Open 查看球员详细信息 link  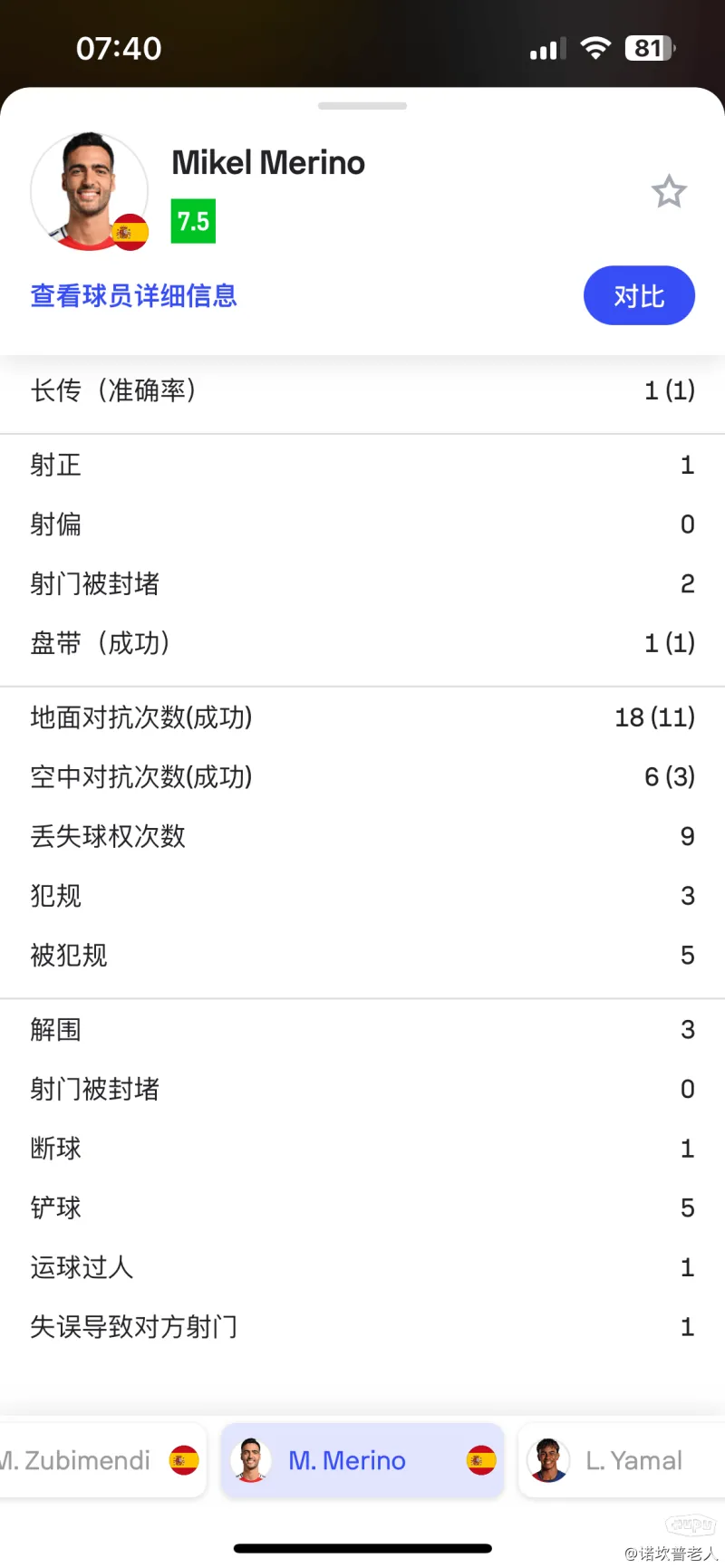click(x=133, y=295)
